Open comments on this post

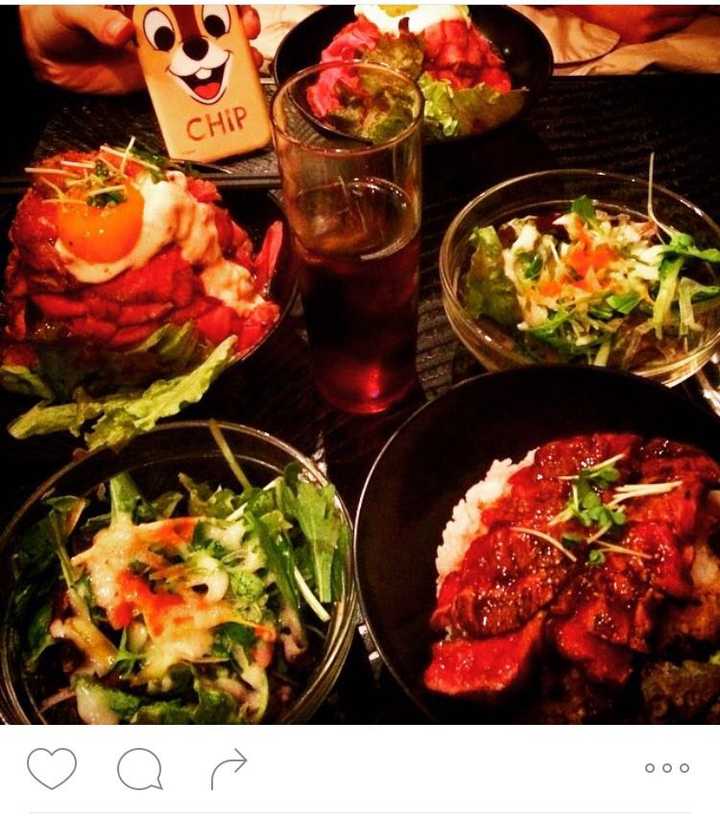click(x=139, y=769)
